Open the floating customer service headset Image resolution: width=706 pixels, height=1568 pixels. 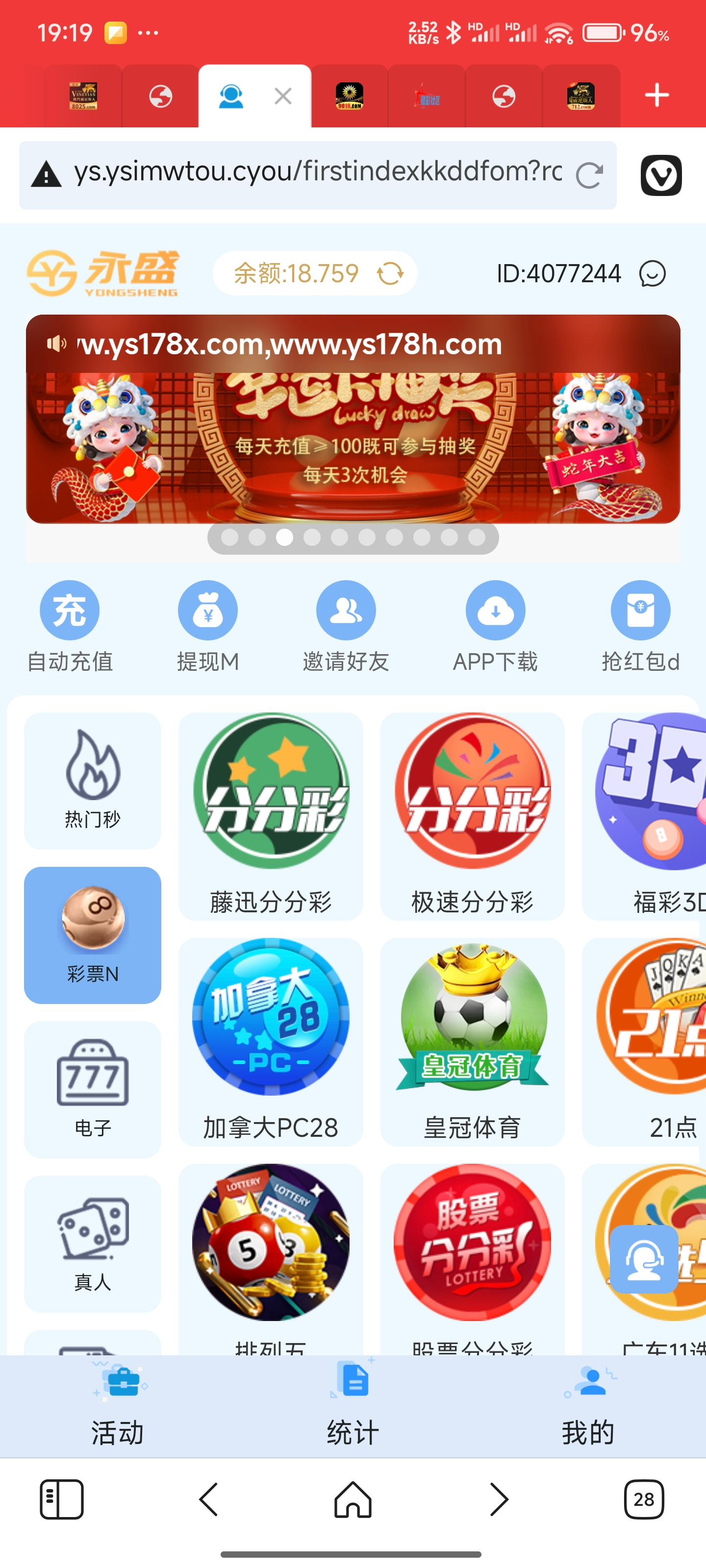point(644,1259)
